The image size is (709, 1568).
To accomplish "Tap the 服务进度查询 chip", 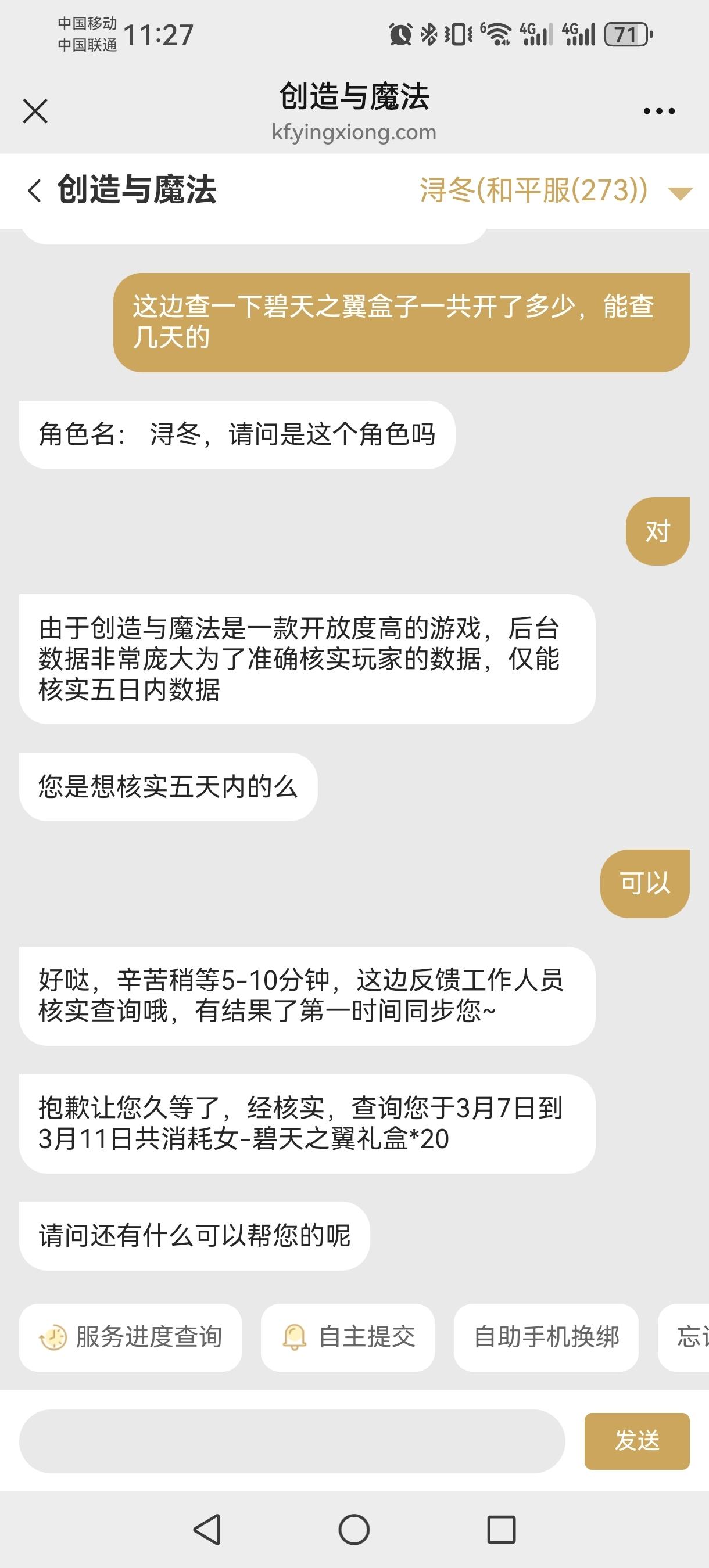I will coord(130,1337).
